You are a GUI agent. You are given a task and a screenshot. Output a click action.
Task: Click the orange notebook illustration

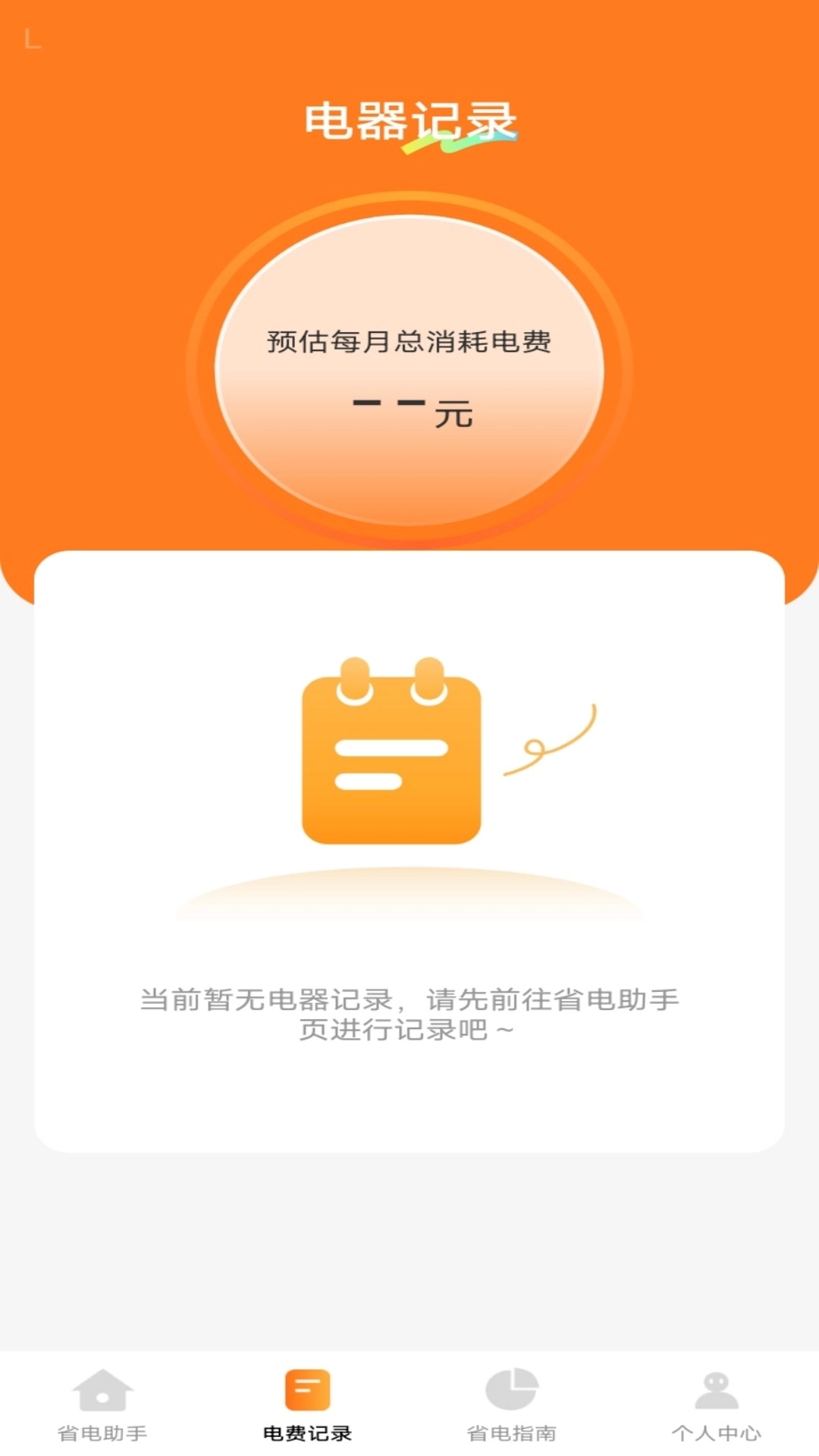pos(392,758)
